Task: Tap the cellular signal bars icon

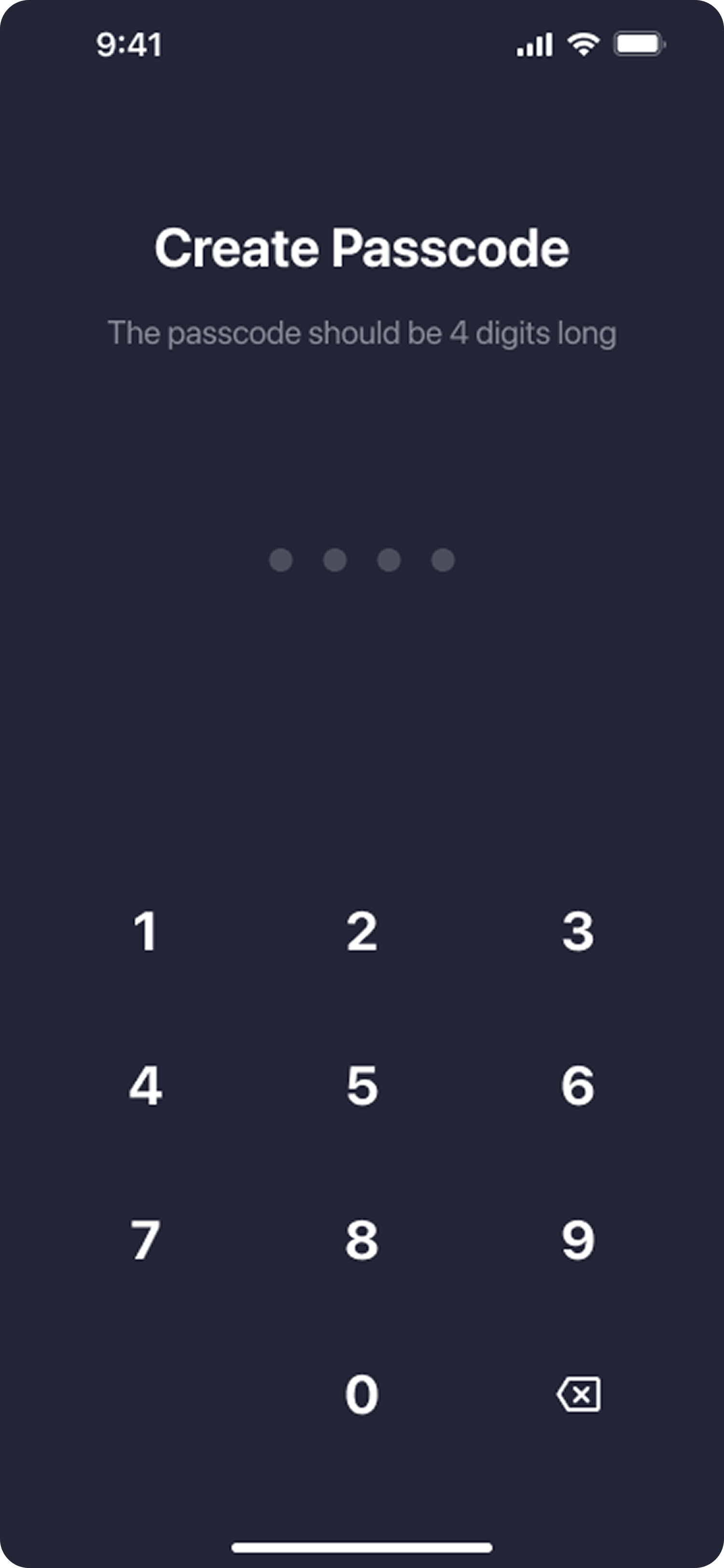Action: 535,43
